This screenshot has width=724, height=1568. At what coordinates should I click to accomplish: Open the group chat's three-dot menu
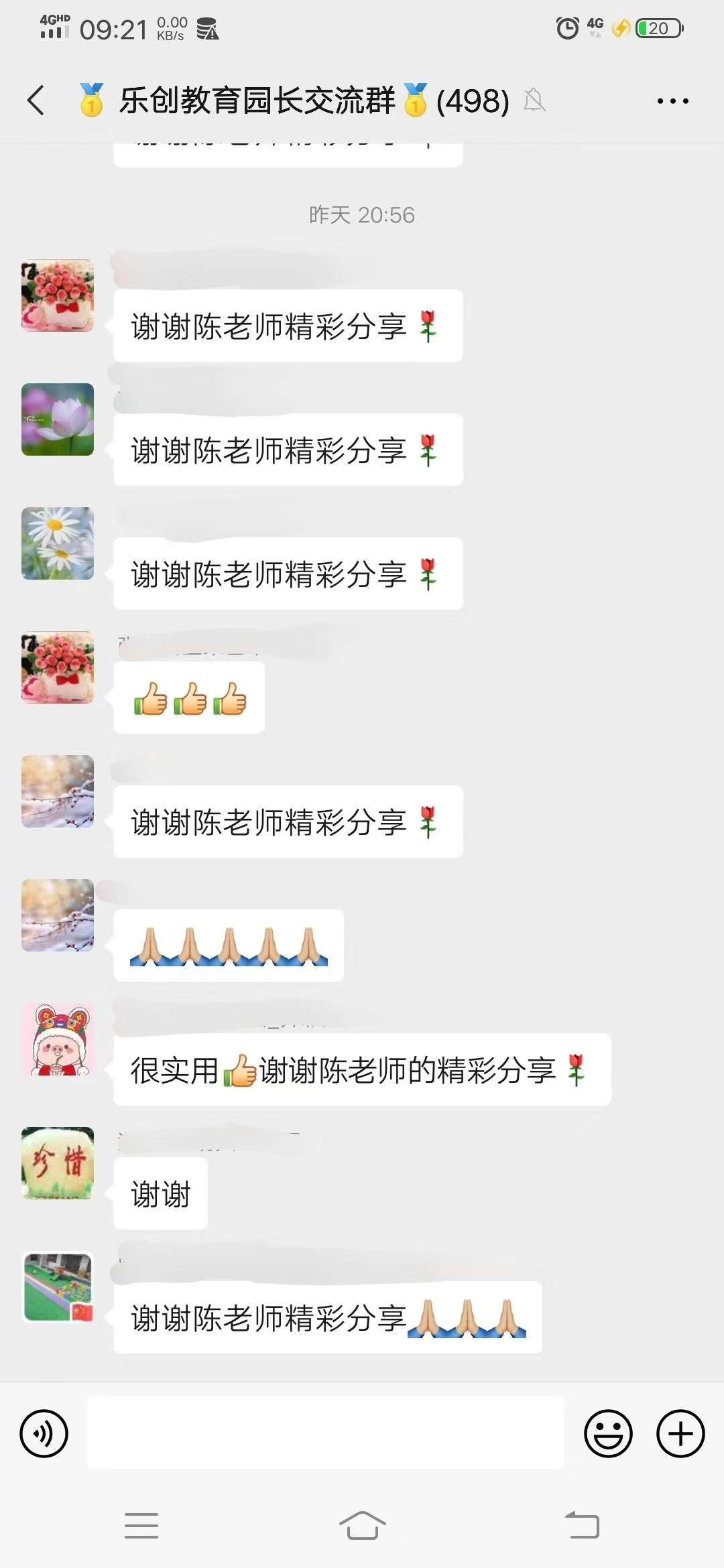click(x=672, y=101)
